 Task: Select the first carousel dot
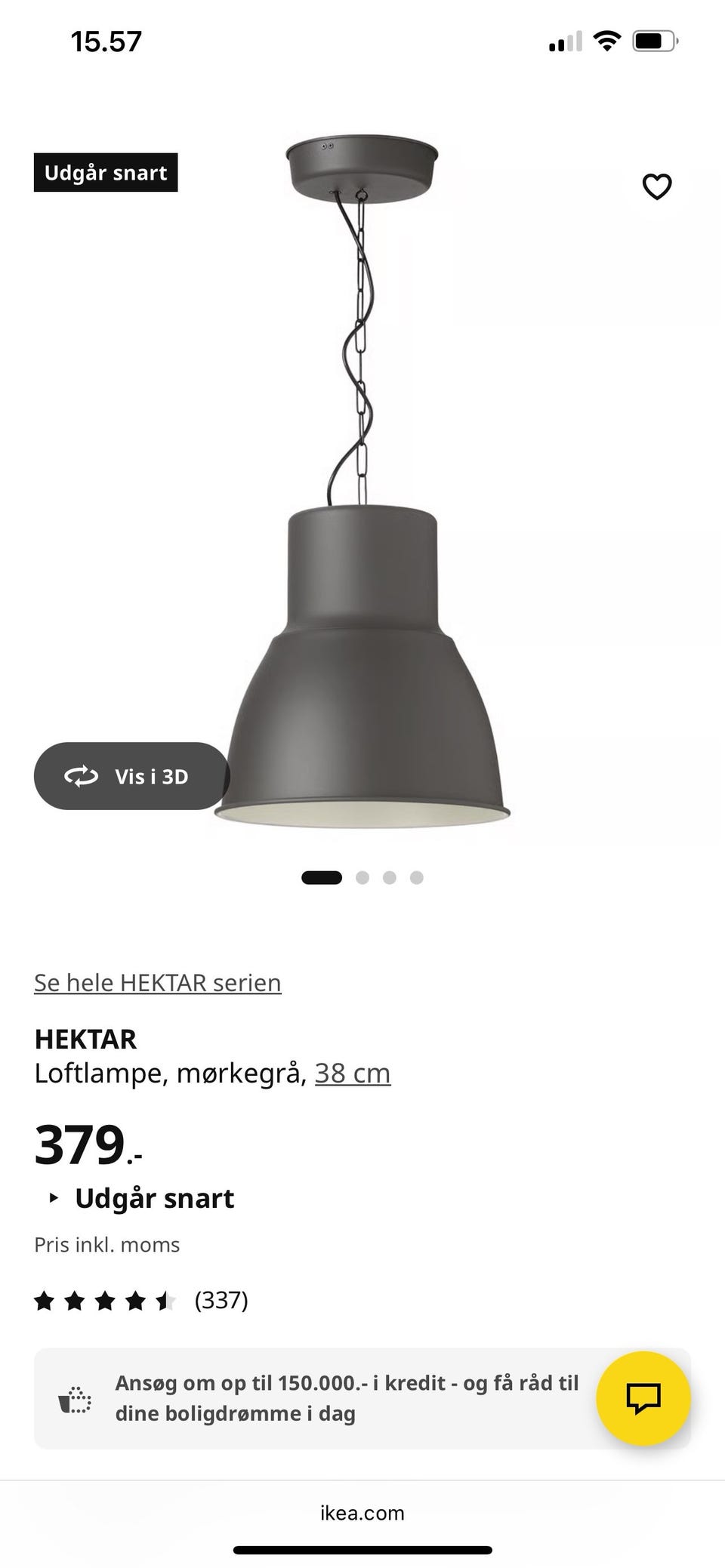pos(322,877)
